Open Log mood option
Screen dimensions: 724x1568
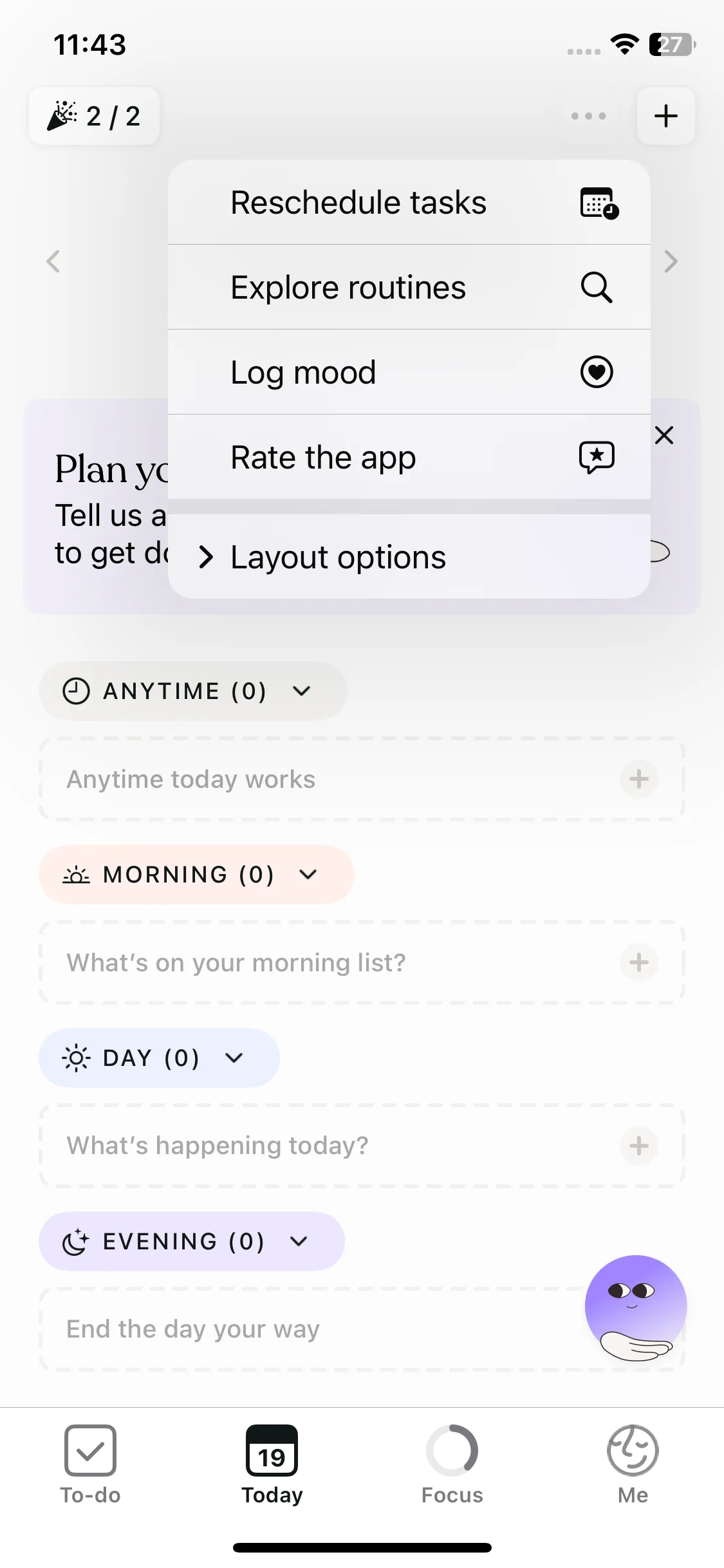409,372
